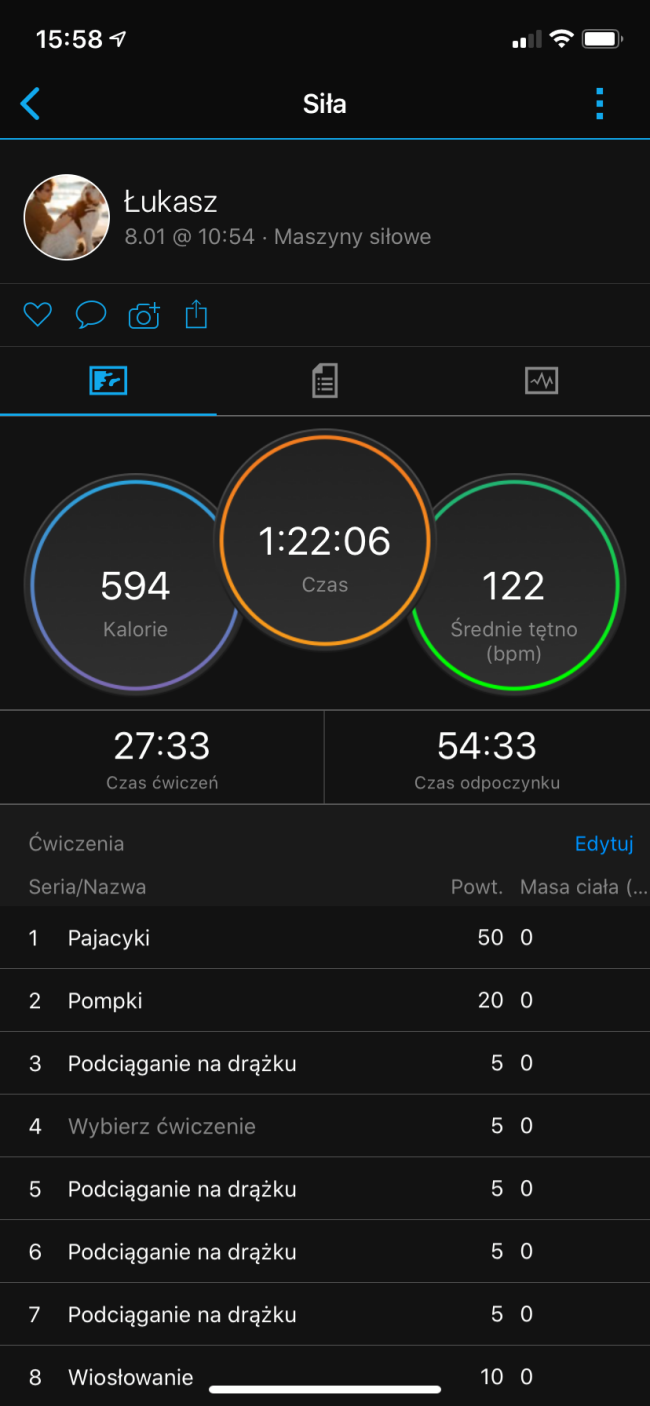Add a photo to the activity

coord(144,316)
